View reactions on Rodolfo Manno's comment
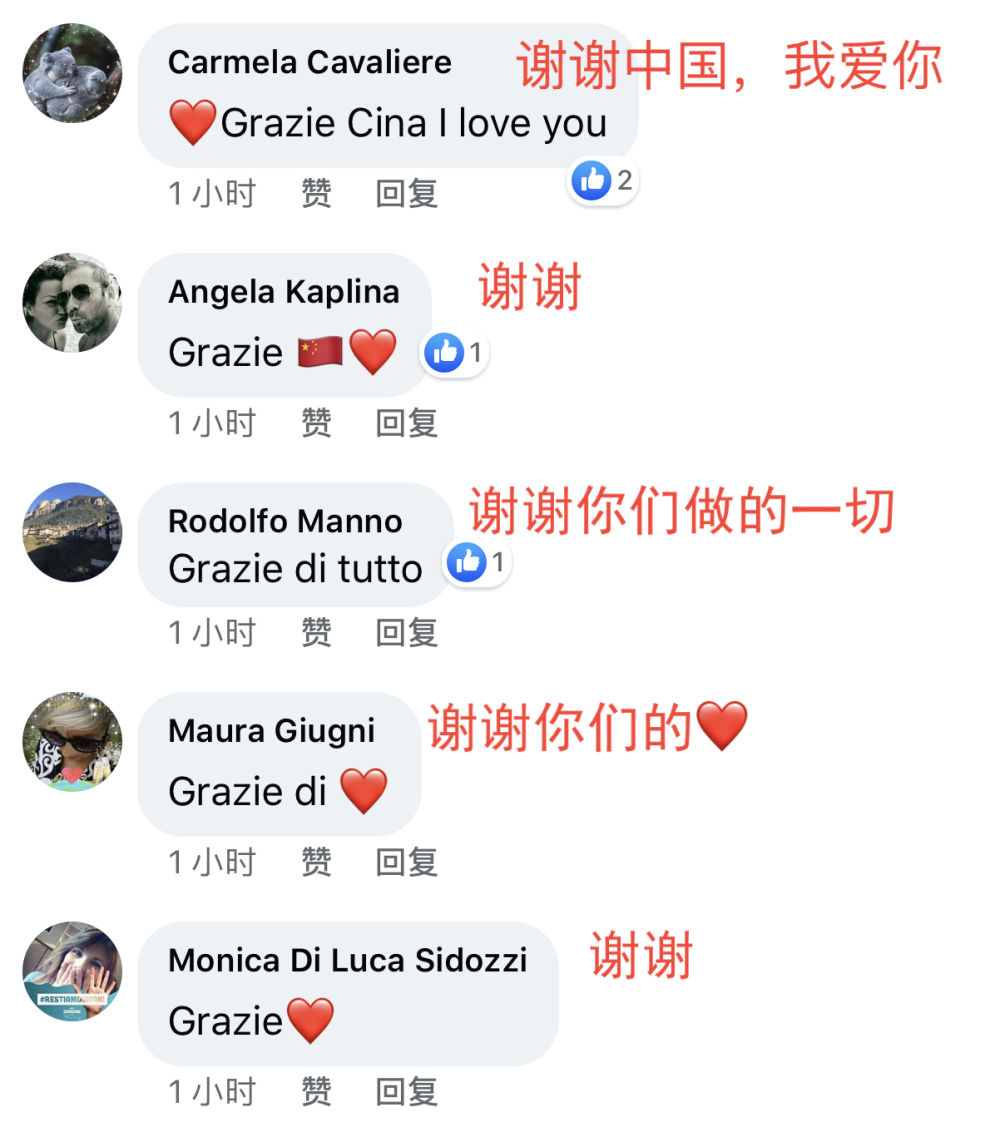The image size is (1000, 1127). pos(477,564)
